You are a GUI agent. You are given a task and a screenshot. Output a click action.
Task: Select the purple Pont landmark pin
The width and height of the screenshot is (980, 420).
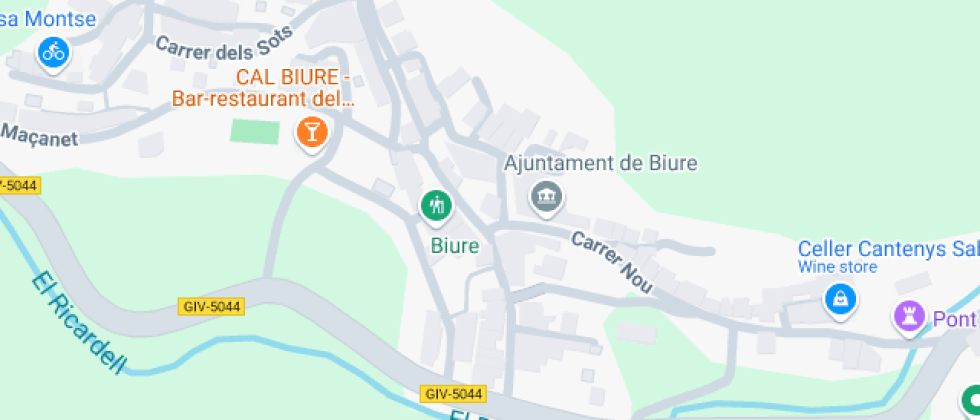(909, 317)
